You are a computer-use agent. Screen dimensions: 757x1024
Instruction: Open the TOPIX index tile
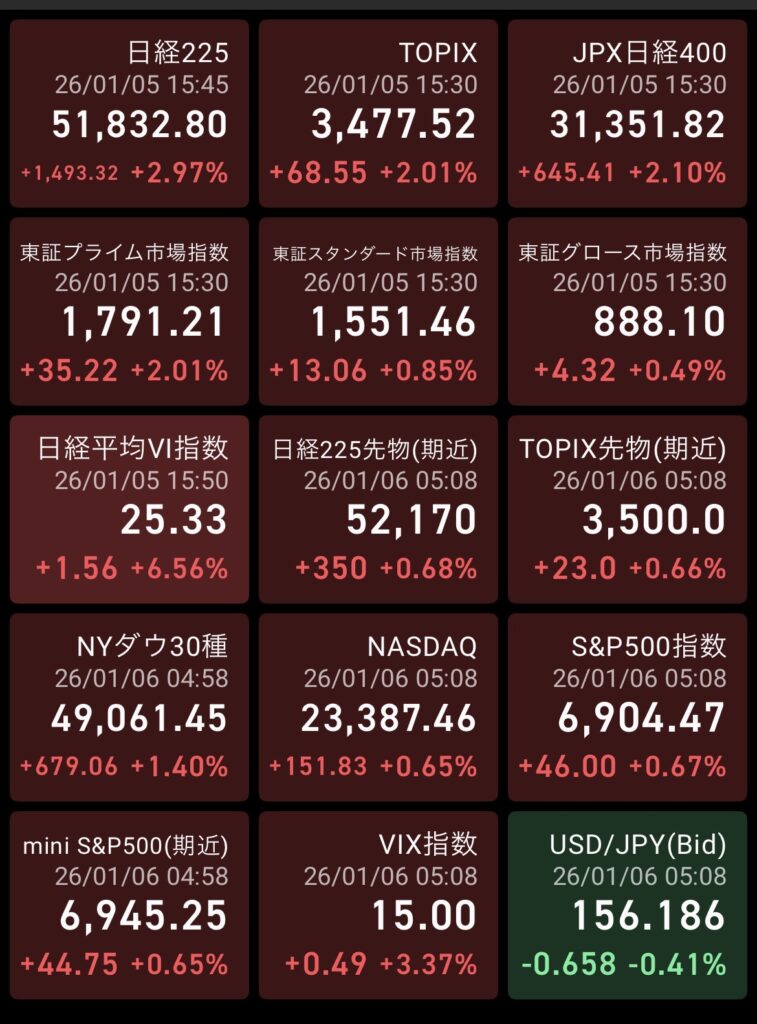378,113
